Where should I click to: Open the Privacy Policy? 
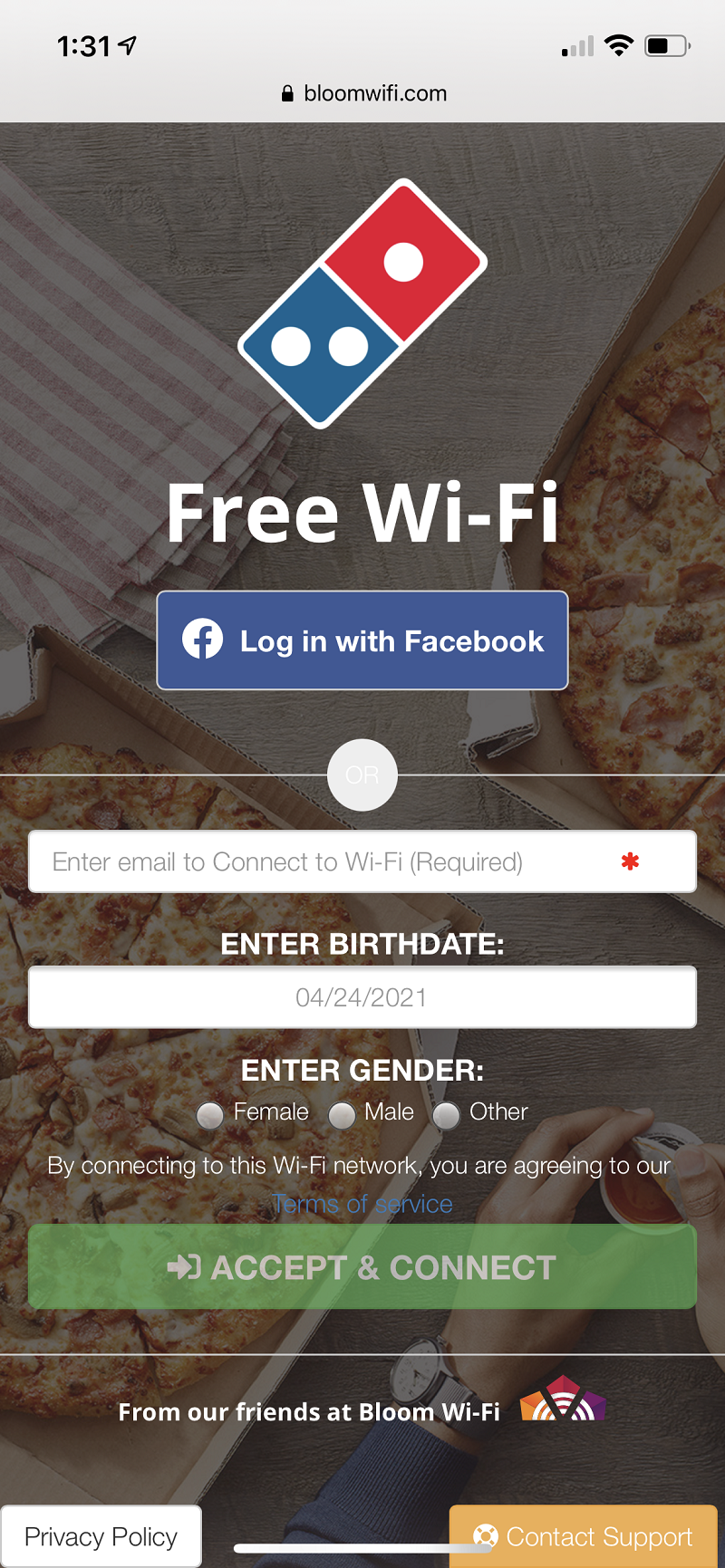[101, 1536]
